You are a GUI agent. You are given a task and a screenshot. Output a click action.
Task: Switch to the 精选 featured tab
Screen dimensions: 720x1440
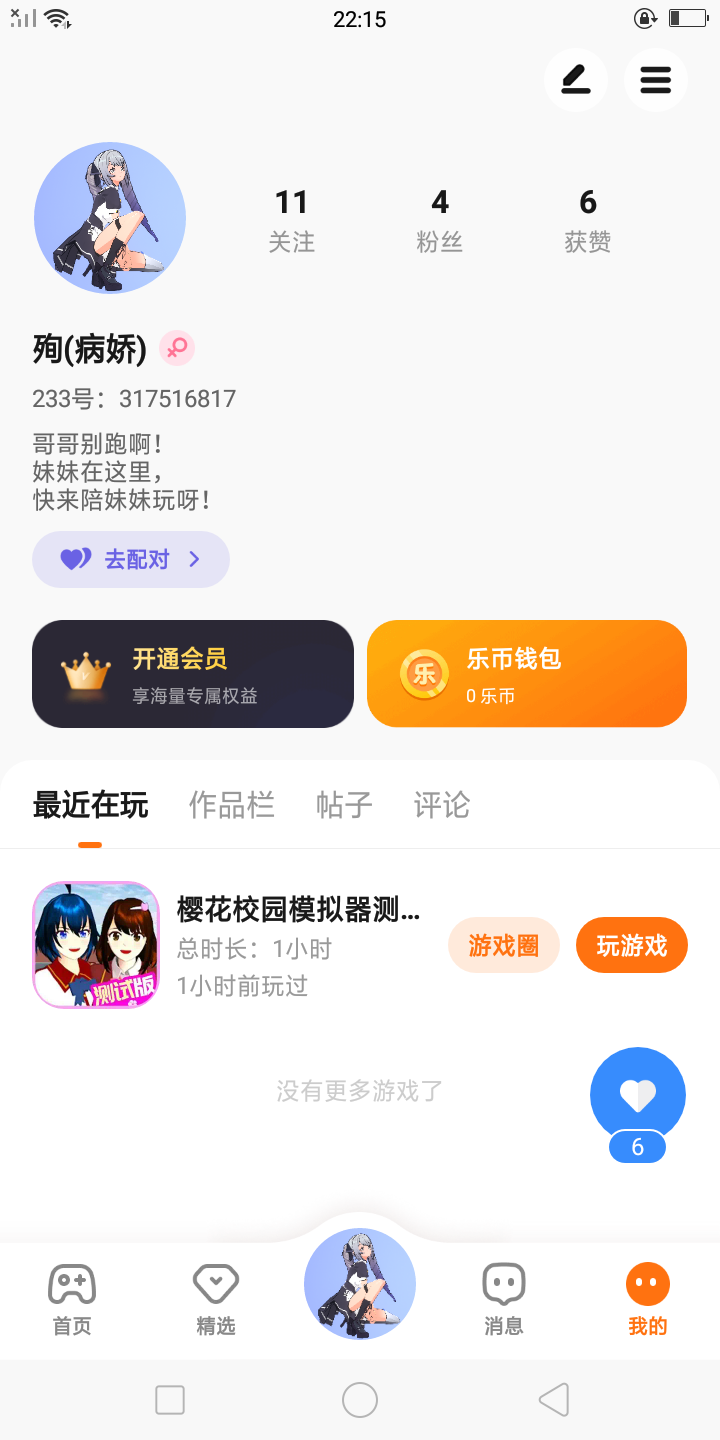click(x=216, y=1299)
